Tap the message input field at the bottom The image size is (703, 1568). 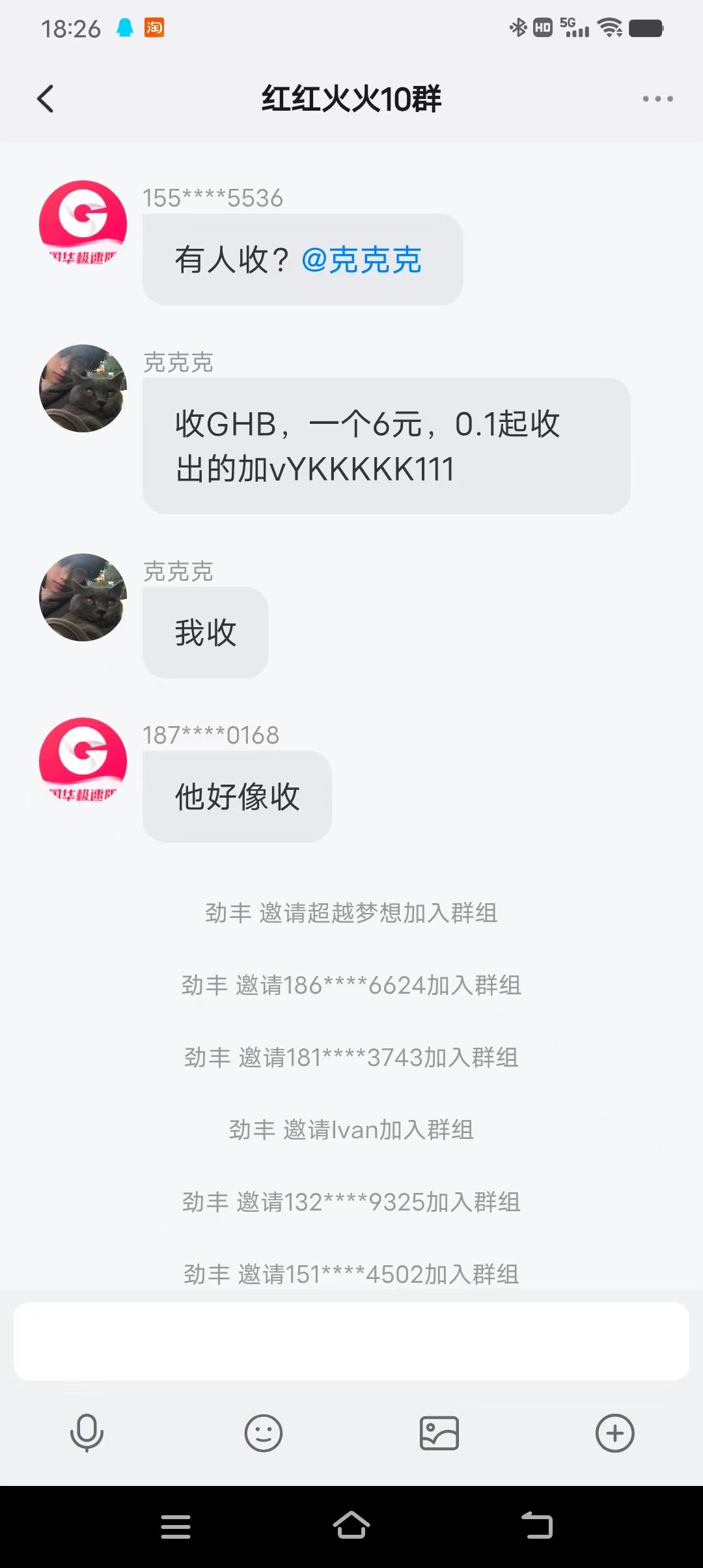click(351, 1343)
